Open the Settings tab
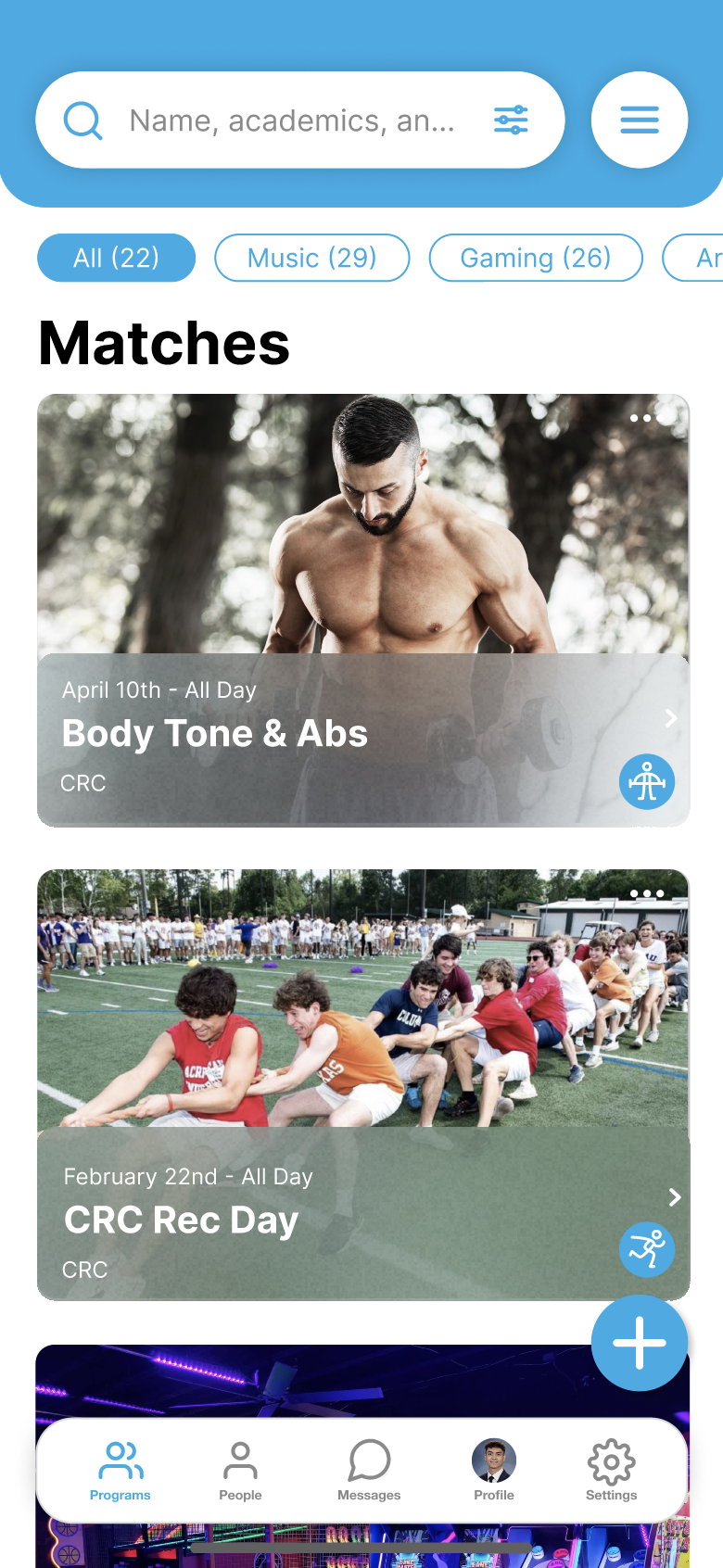 612,1471
